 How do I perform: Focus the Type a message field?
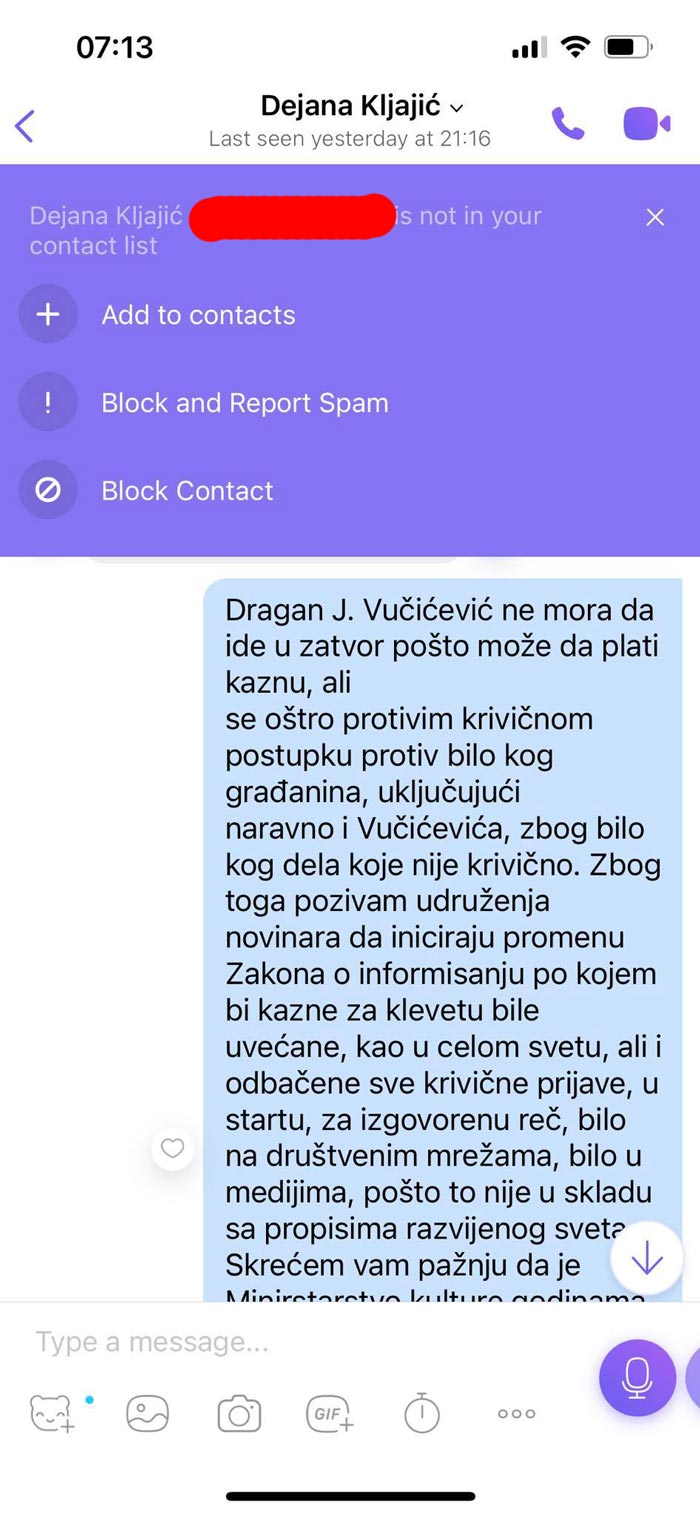[300, 1342]
